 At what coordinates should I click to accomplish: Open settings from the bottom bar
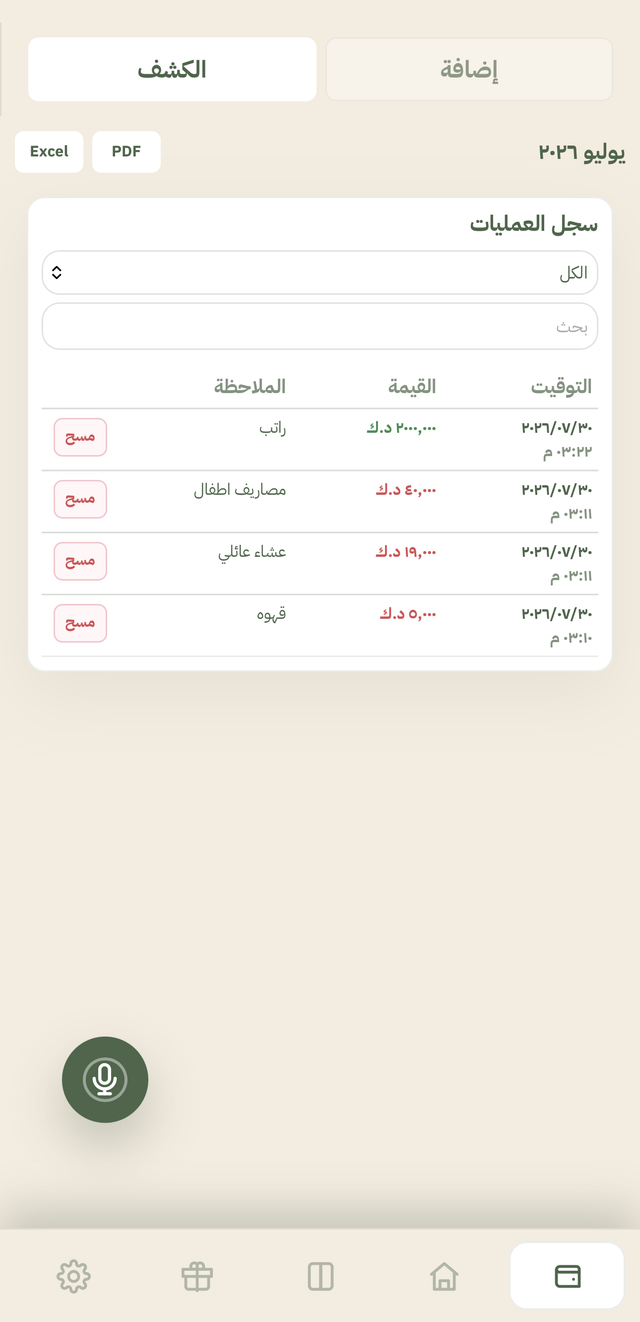tap(73, 1276)
